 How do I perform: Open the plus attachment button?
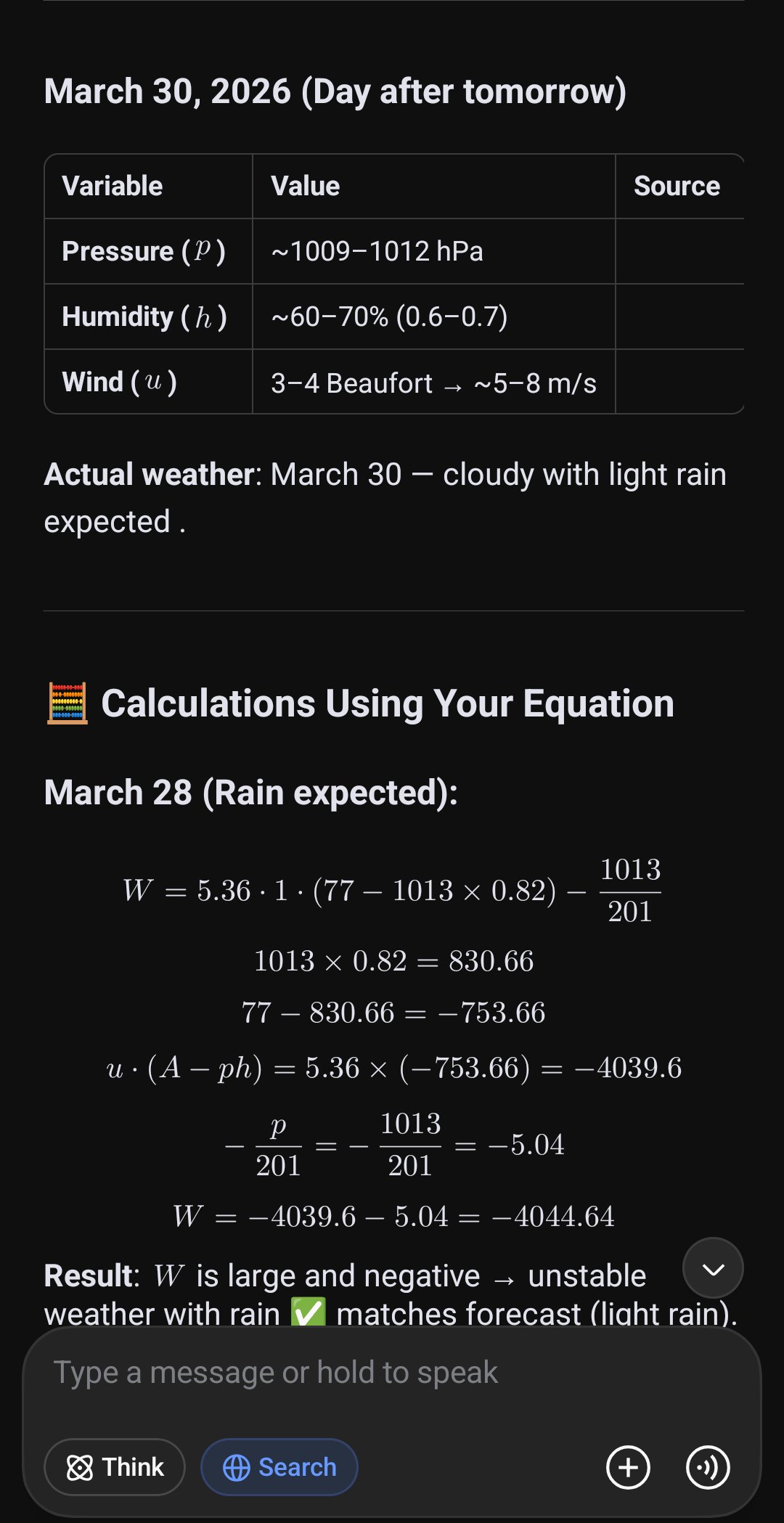click(628, 1467)
